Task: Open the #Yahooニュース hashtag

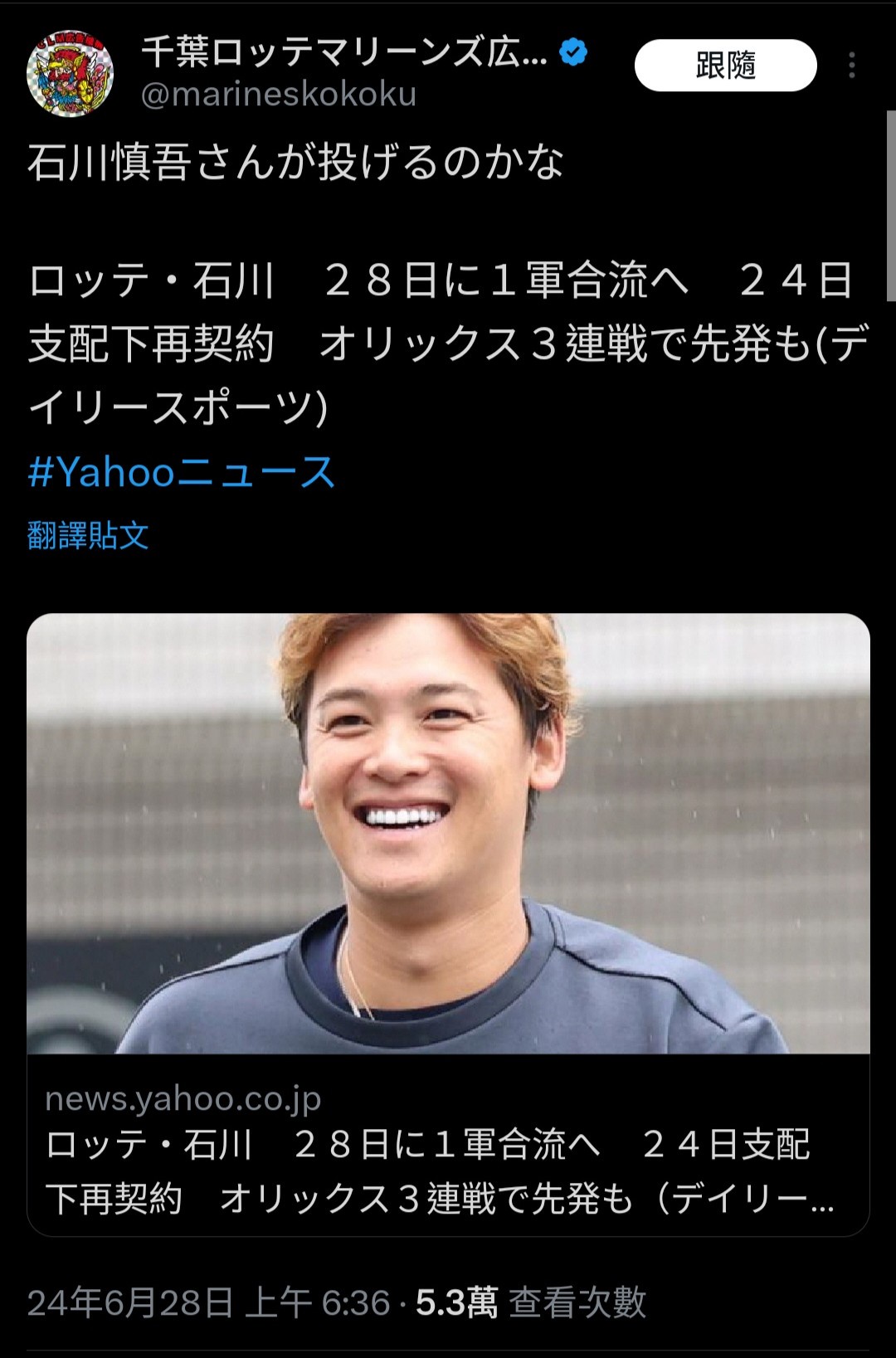Action: 181,472
